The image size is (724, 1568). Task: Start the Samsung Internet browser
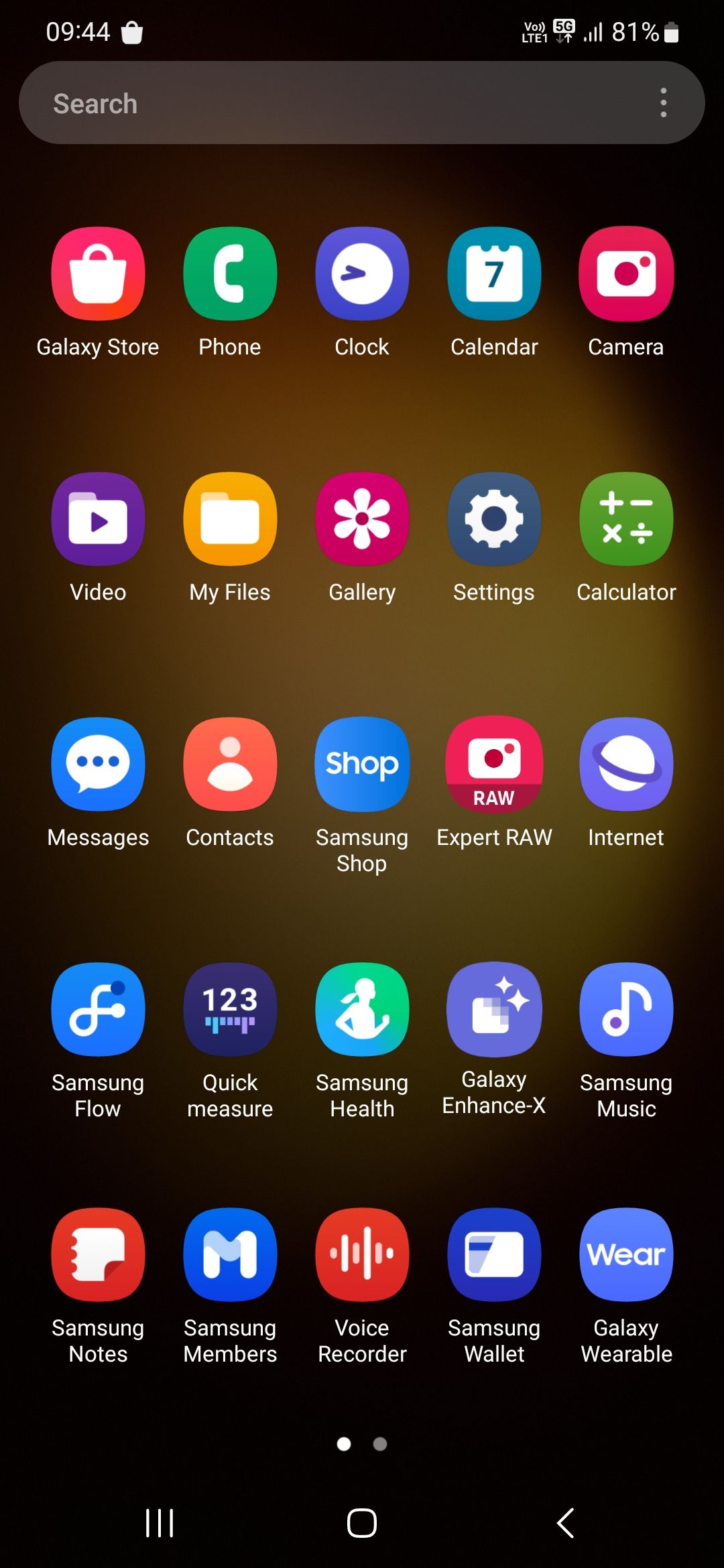(625, 764)
